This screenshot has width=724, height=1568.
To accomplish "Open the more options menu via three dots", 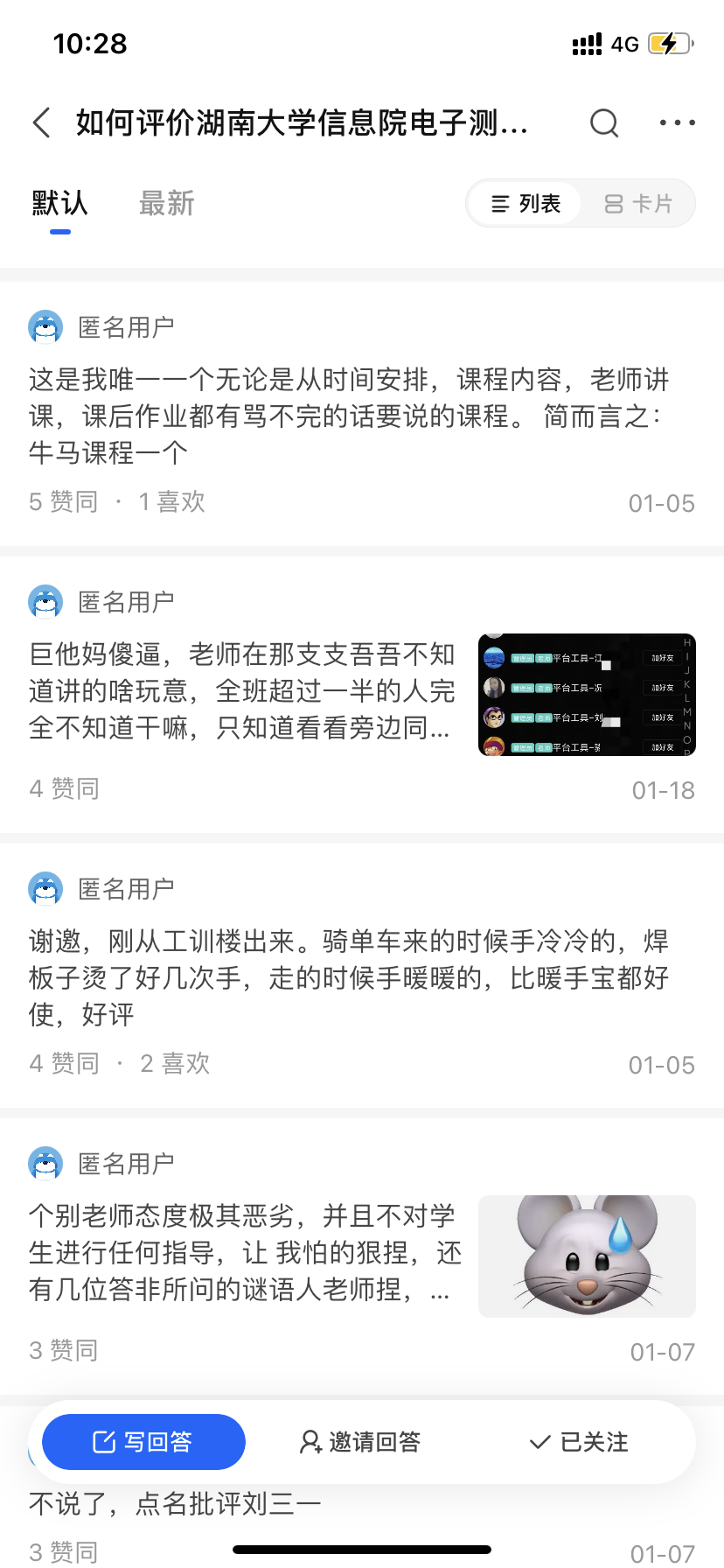I will coord(676,122).
